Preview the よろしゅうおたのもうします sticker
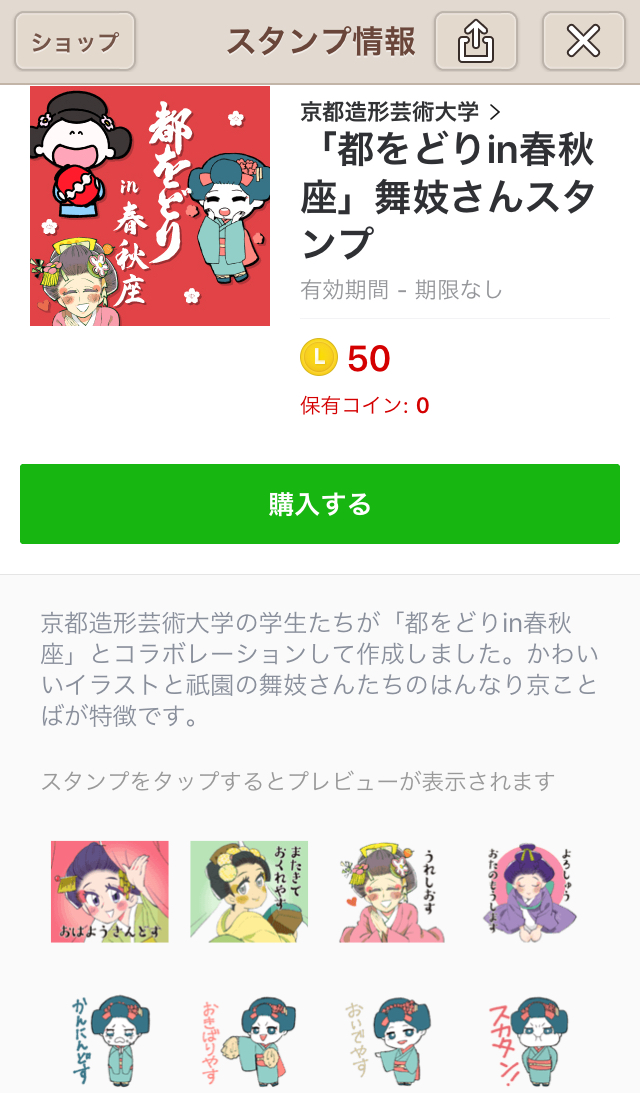 point(530,892)
